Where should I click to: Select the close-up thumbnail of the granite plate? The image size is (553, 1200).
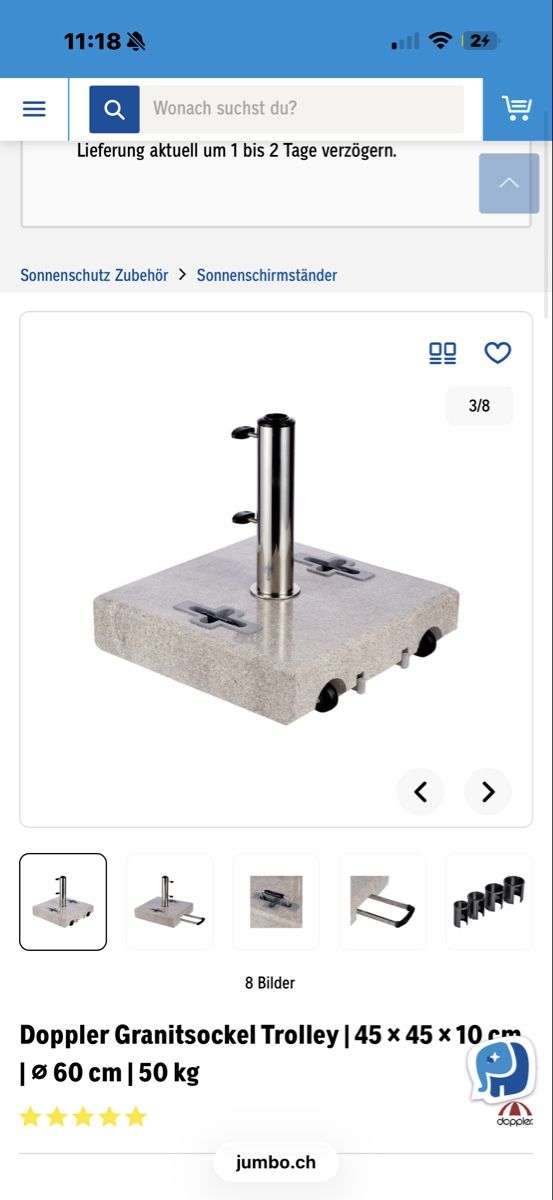pyautogui.click(x=276, y=901)
